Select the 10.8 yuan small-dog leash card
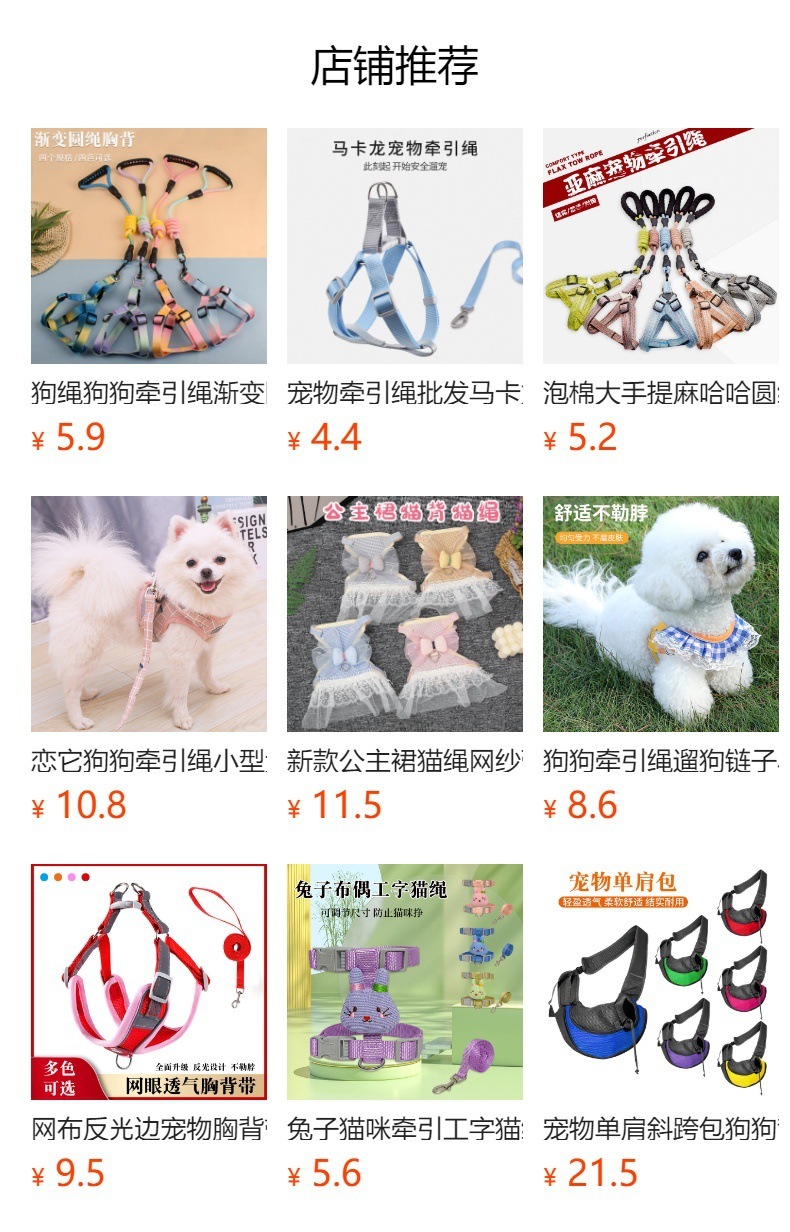This screenshot has width=790, height=1232. [149, 614]
